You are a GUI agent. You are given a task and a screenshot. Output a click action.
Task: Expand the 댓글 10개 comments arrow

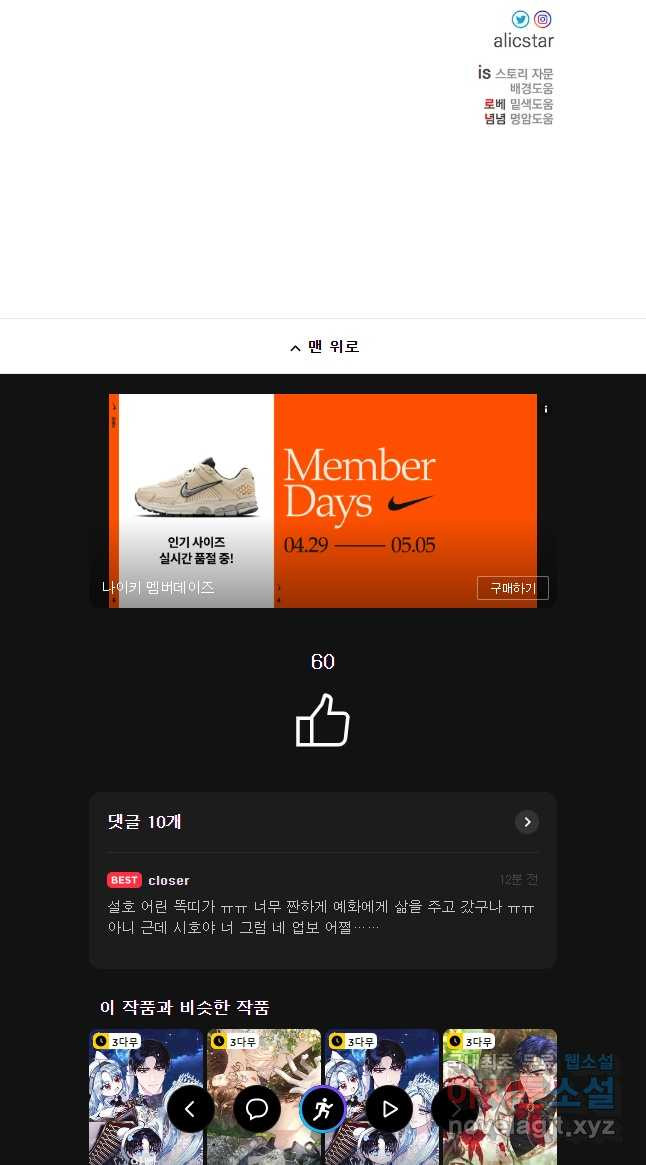[x=527, y=822]
